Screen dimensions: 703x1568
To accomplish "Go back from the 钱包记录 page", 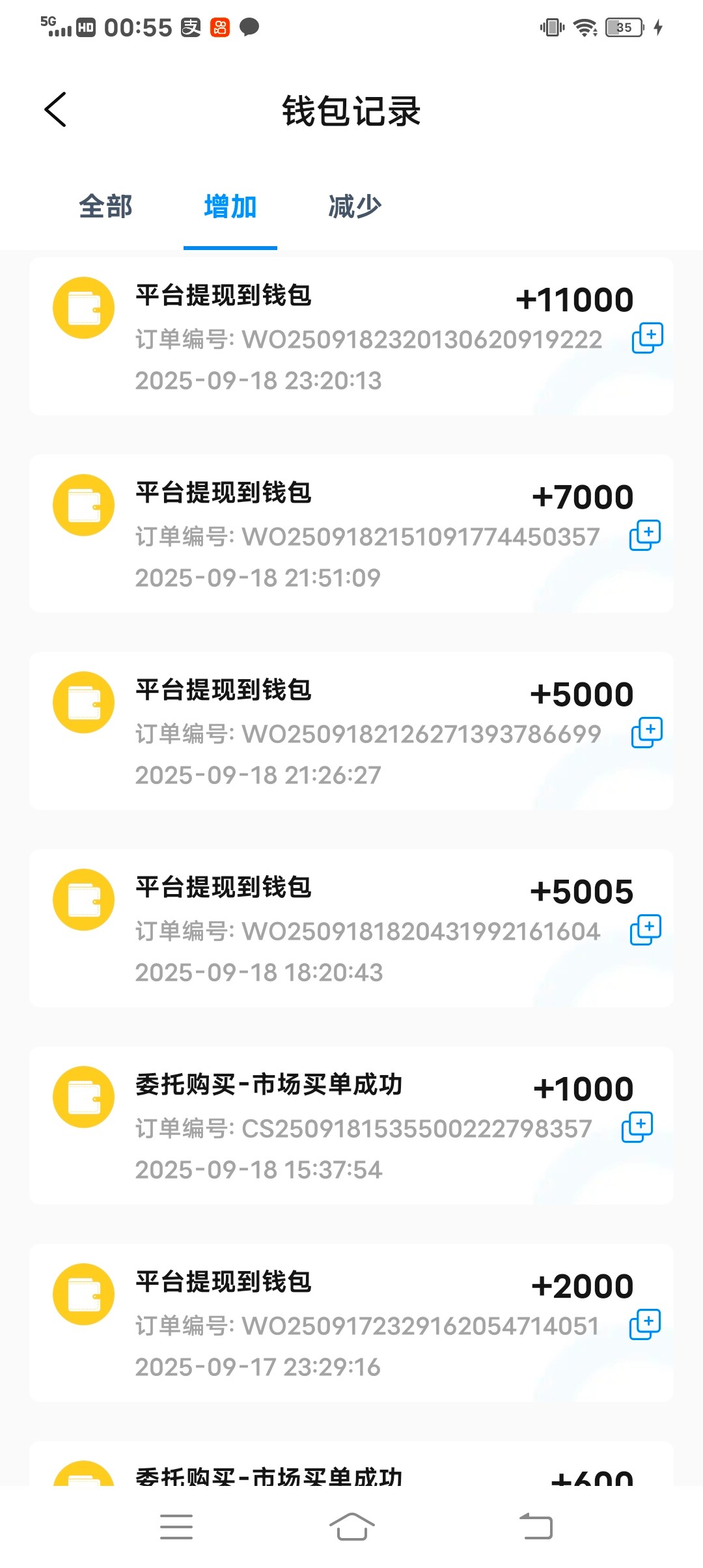I will 56,109.
